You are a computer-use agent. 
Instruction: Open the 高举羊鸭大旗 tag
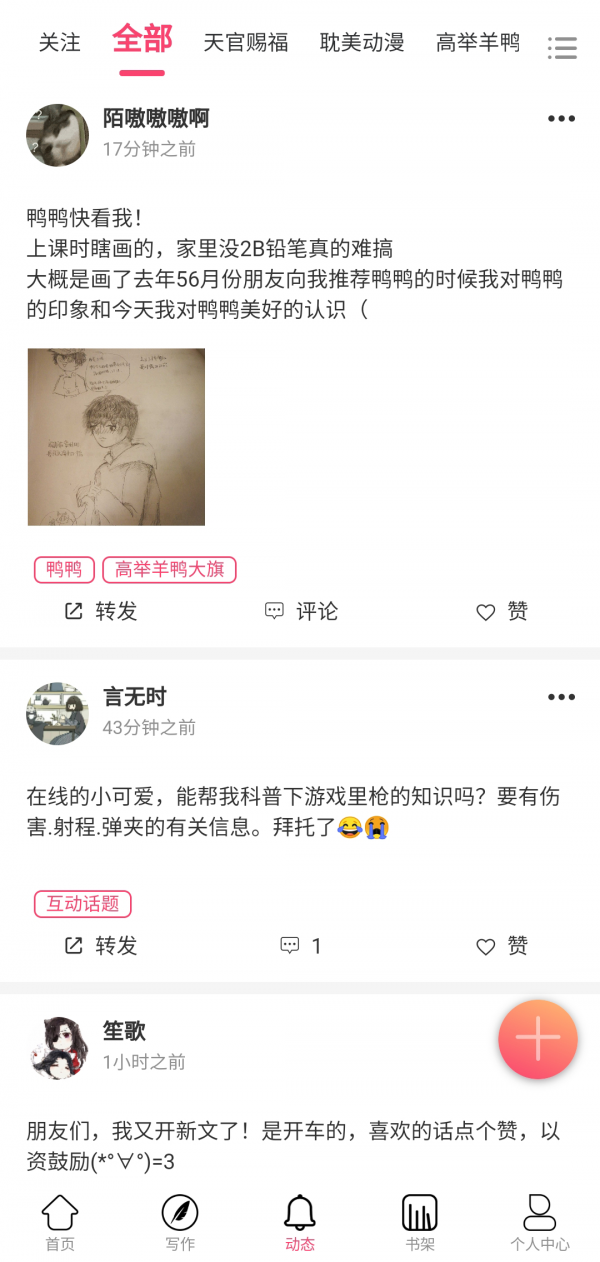169,570
